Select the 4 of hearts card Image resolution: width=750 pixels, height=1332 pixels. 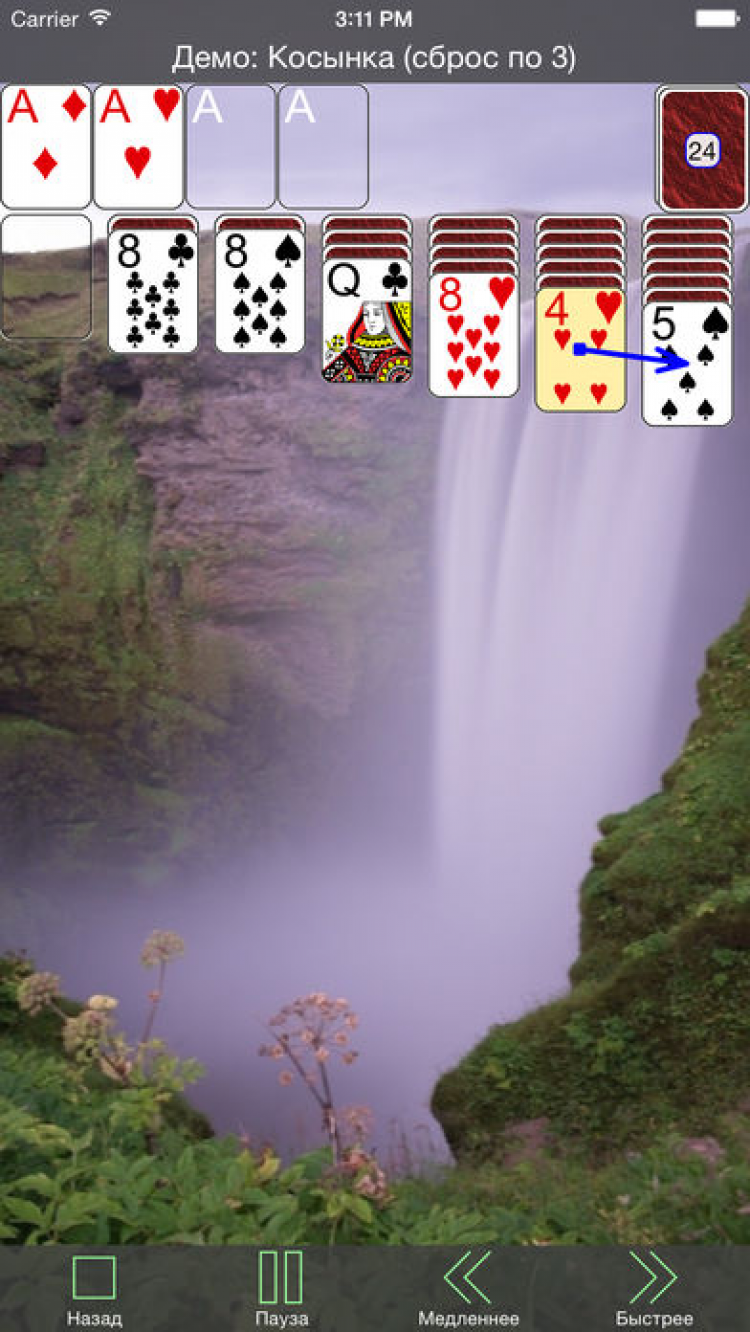coord(580,350)
